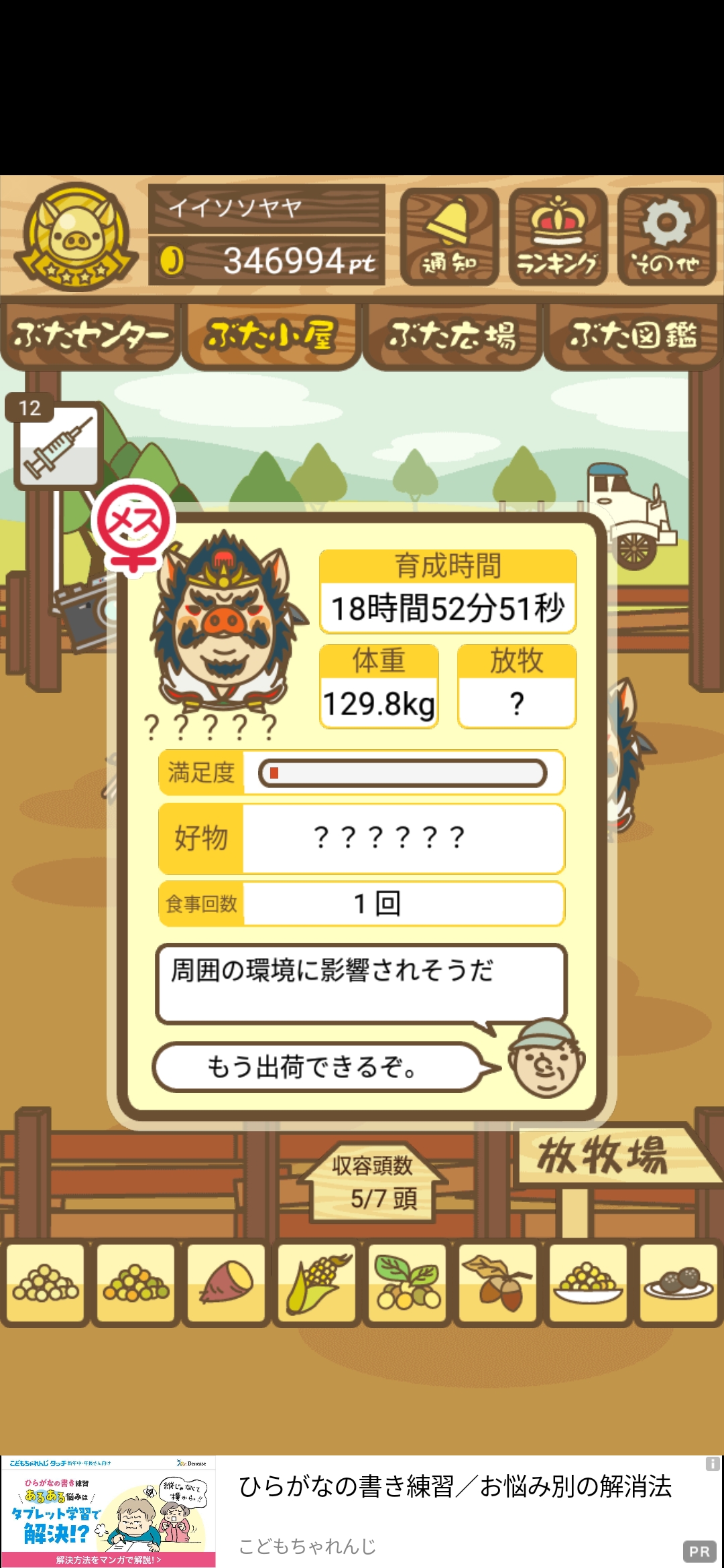
Task: Select the acorn feed
Action: click(498, 1283)
